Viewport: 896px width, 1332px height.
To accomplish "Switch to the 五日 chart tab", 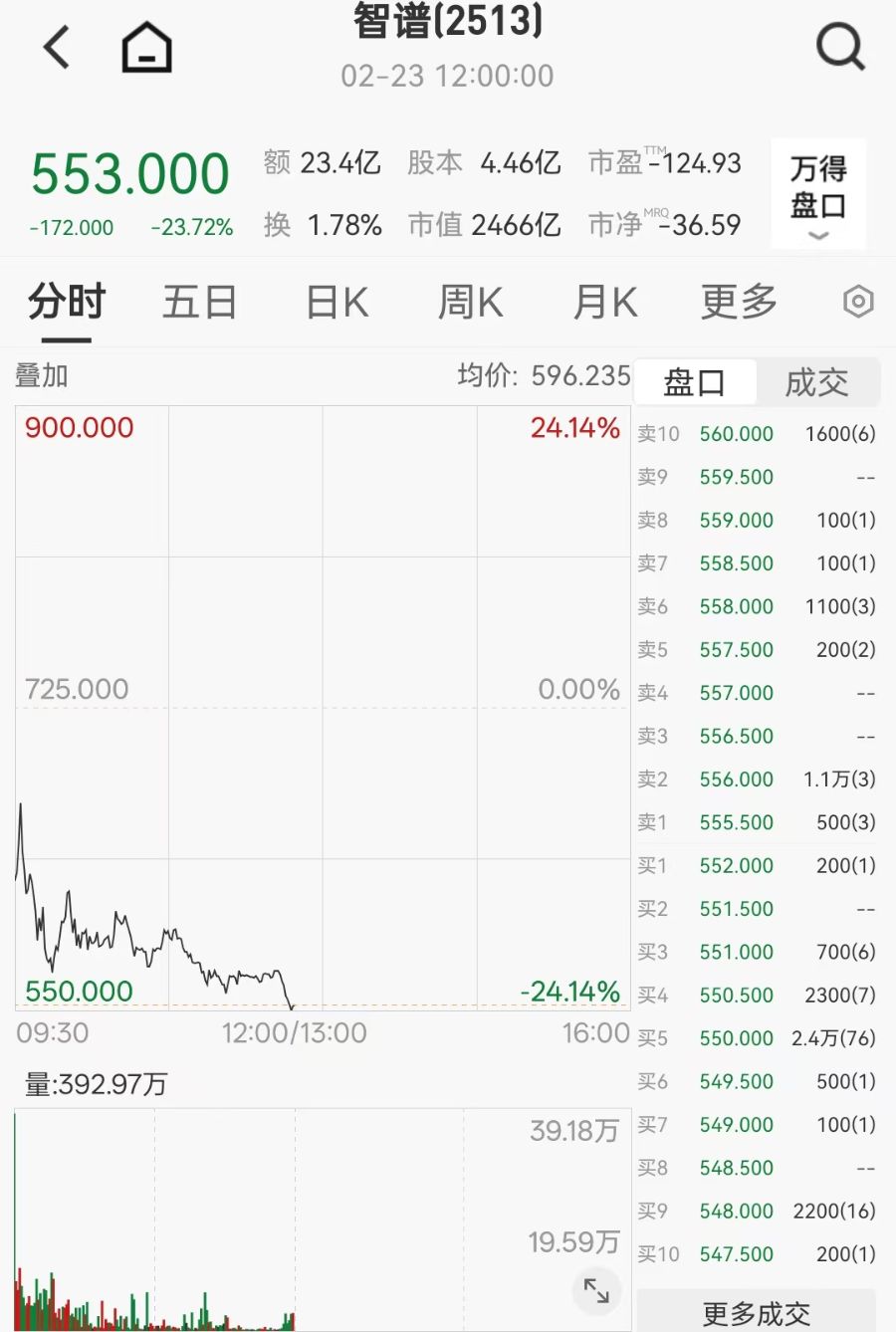I will pyautogui.click(x=199, y=302).
